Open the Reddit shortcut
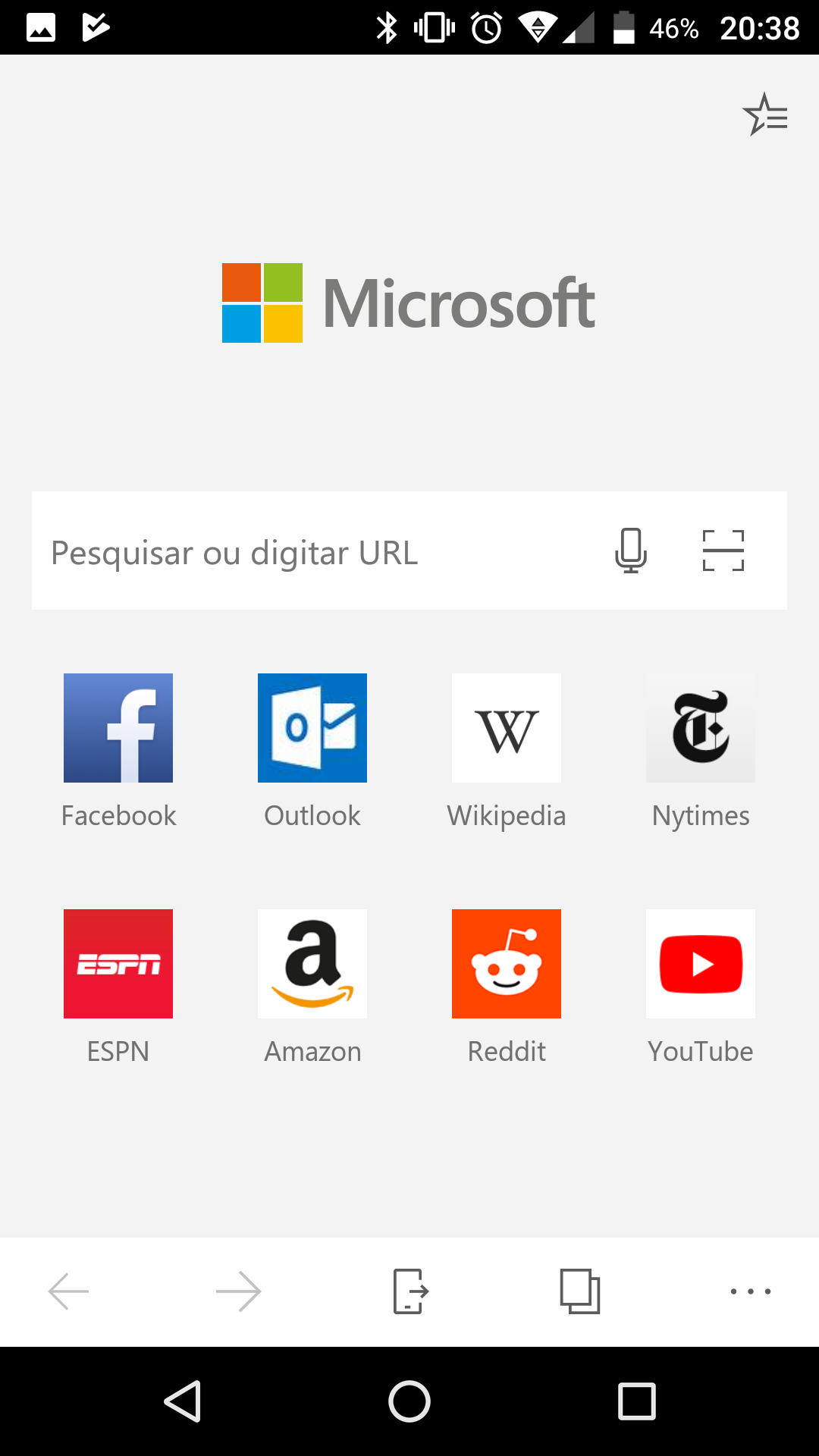Image resolution: width=819 pixels, height=1456 pixels. click(507, 965)
